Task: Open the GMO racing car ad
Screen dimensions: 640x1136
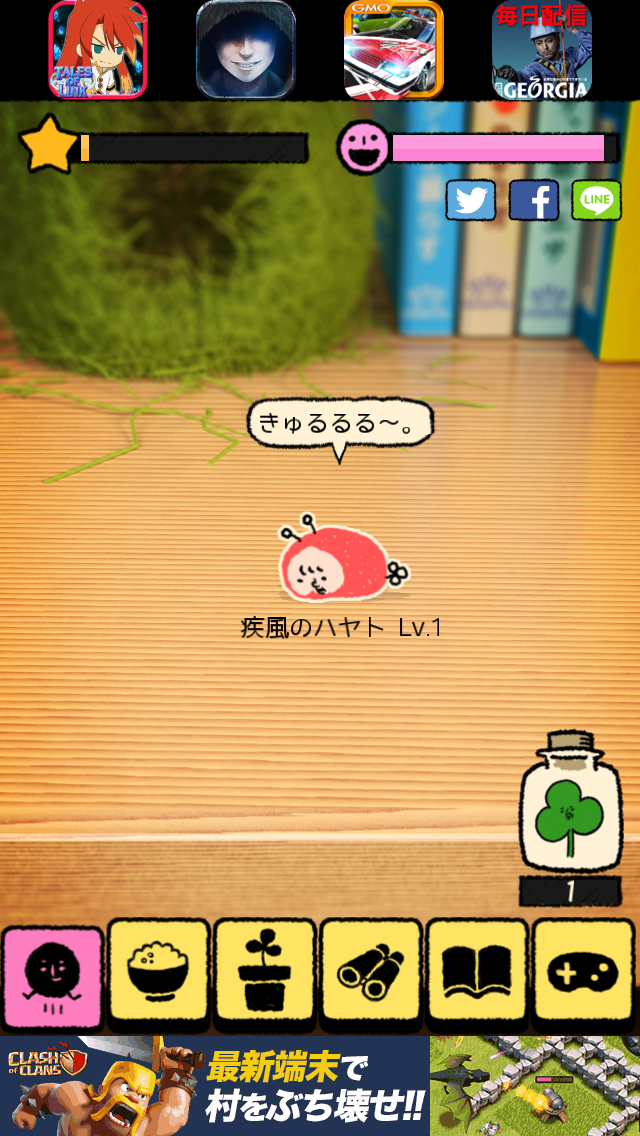Action: 393,50
